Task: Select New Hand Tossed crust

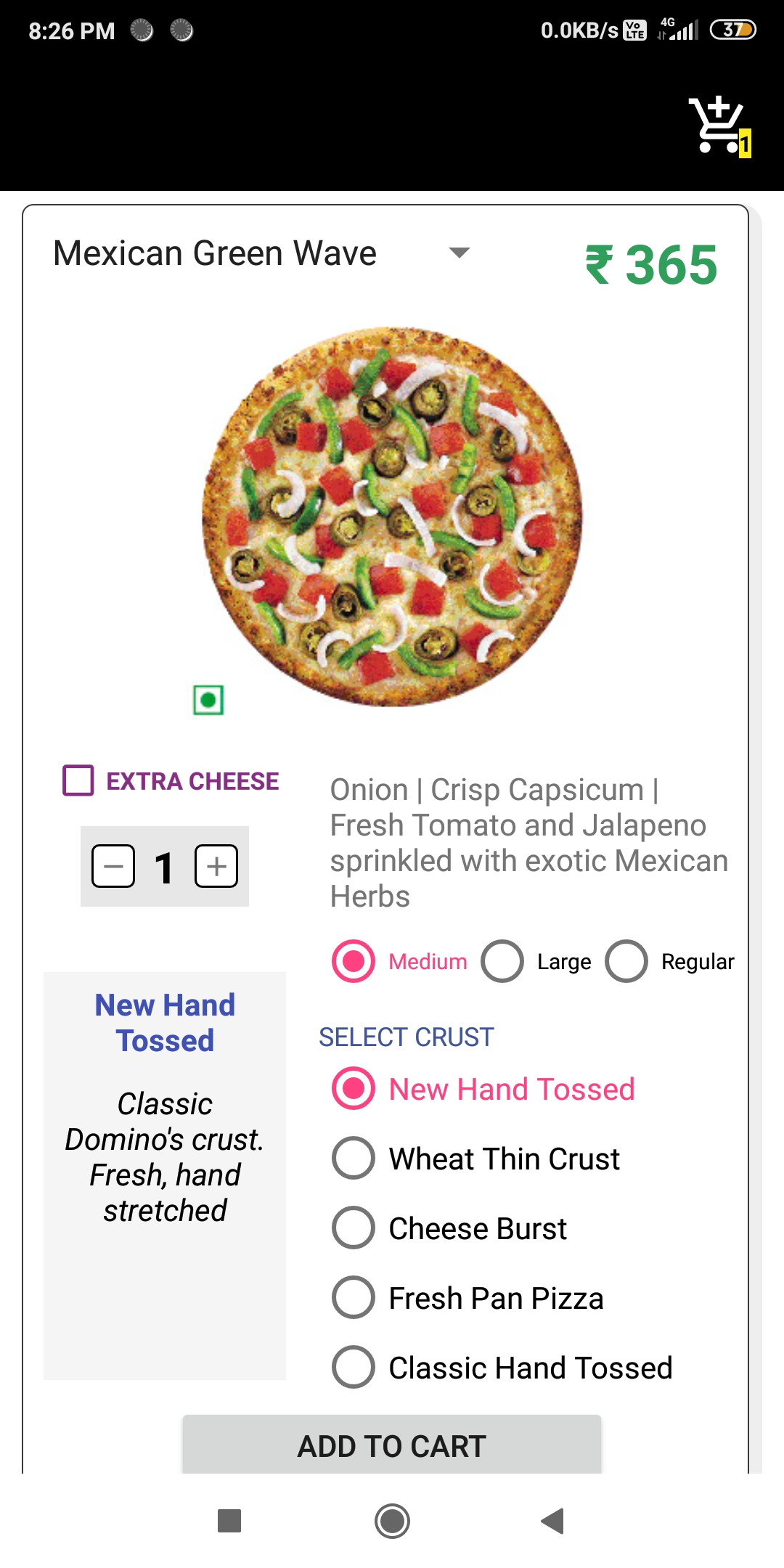Action: click(x=354, y=1089)
